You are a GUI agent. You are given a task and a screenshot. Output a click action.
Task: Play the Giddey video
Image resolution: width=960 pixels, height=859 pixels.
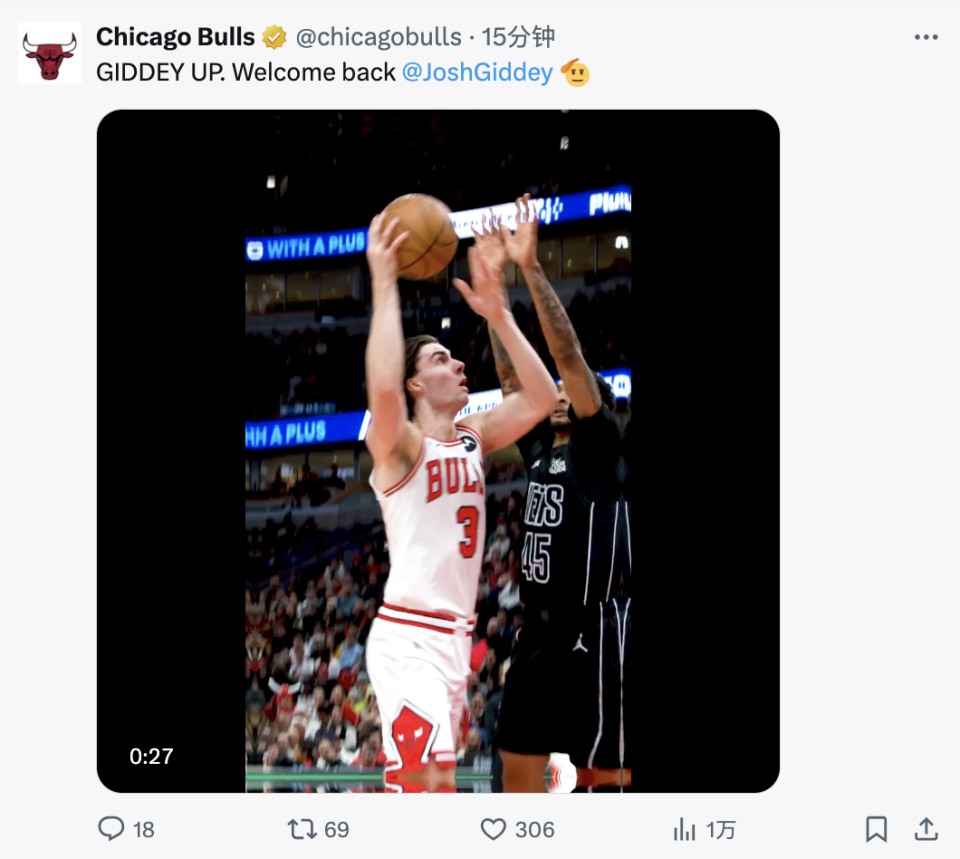[438, 451]
